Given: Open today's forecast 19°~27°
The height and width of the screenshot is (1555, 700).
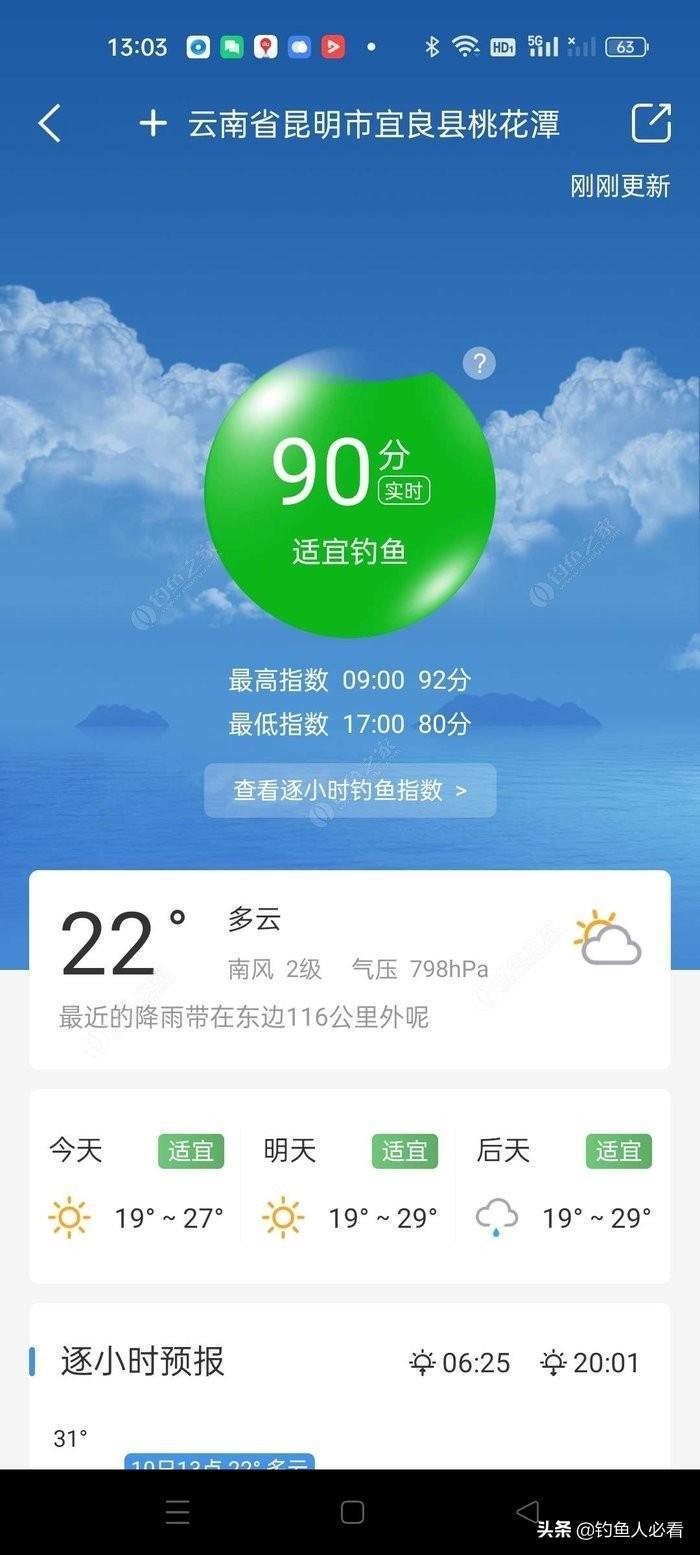Looking at the screenshot, I should [136, 1187].
